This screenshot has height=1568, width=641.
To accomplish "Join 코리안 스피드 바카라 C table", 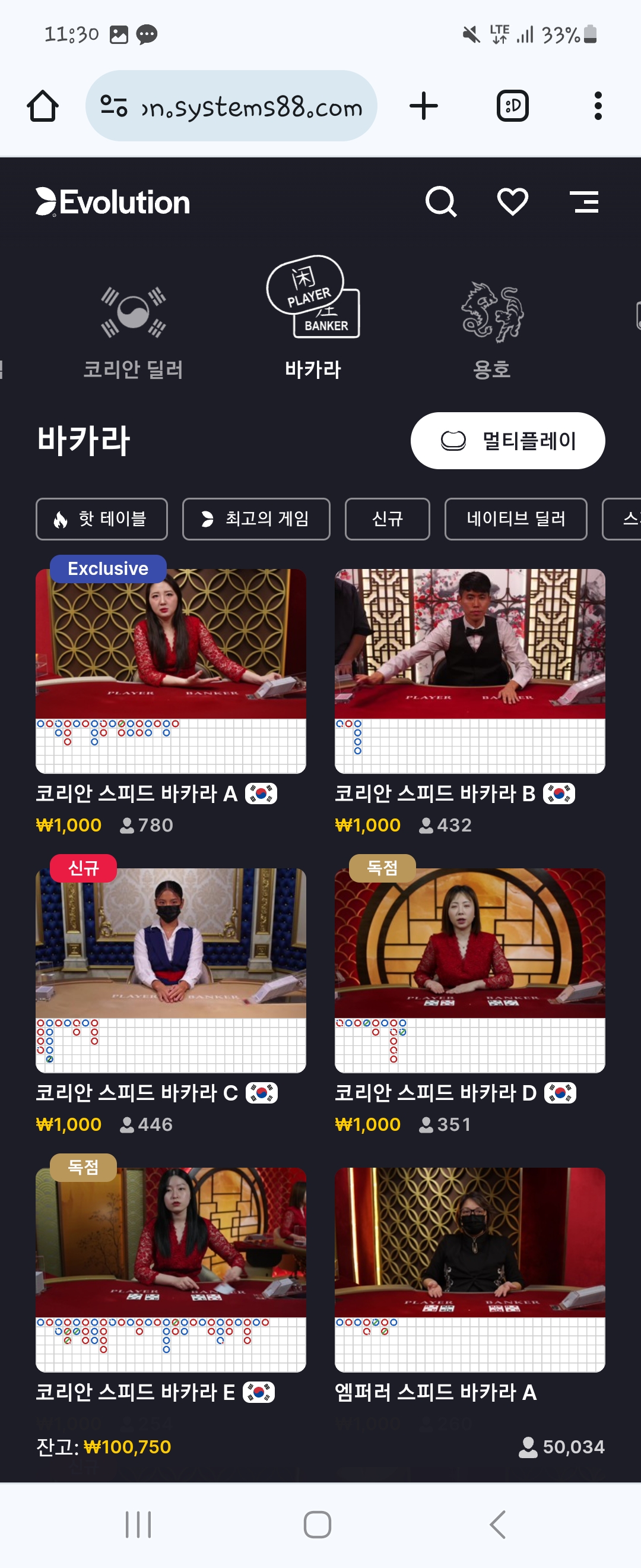I will 171,971.
